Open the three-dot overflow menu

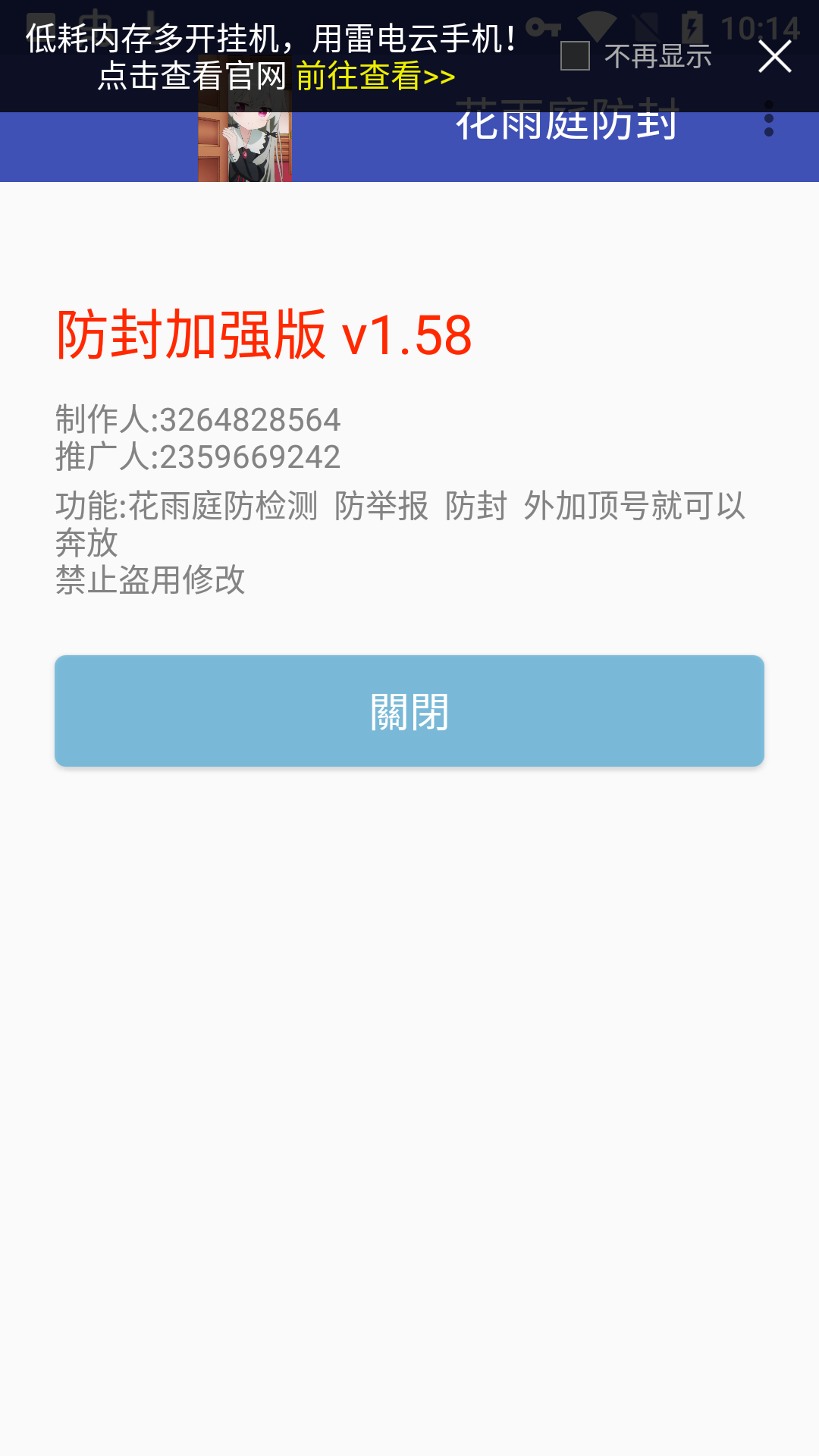point(769,119)
